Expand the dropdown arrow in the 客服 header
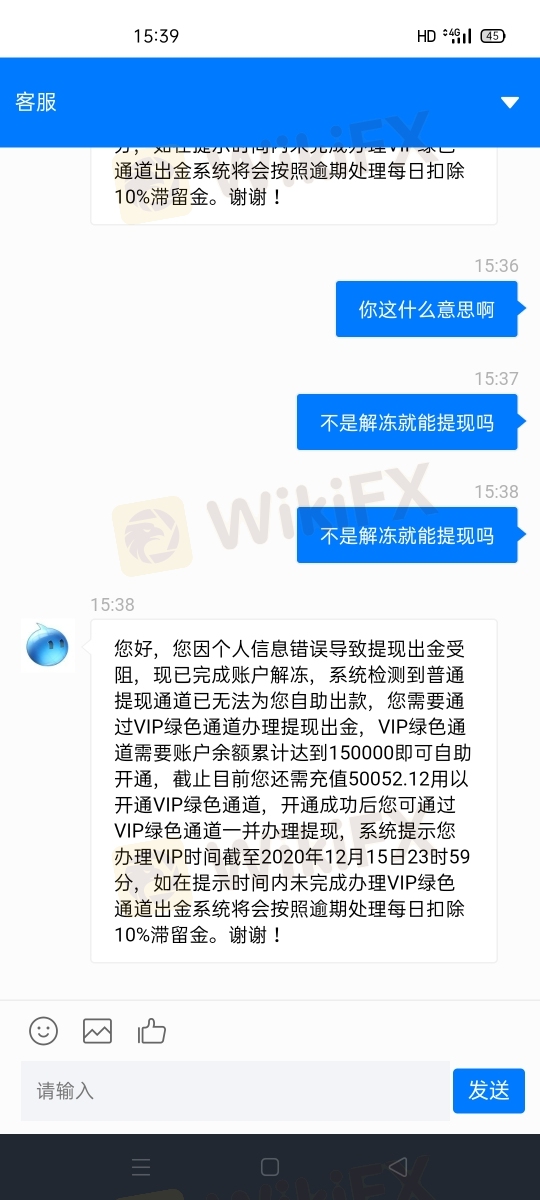Viewport: 540px width, 1200px height. [x=510, y=102]
